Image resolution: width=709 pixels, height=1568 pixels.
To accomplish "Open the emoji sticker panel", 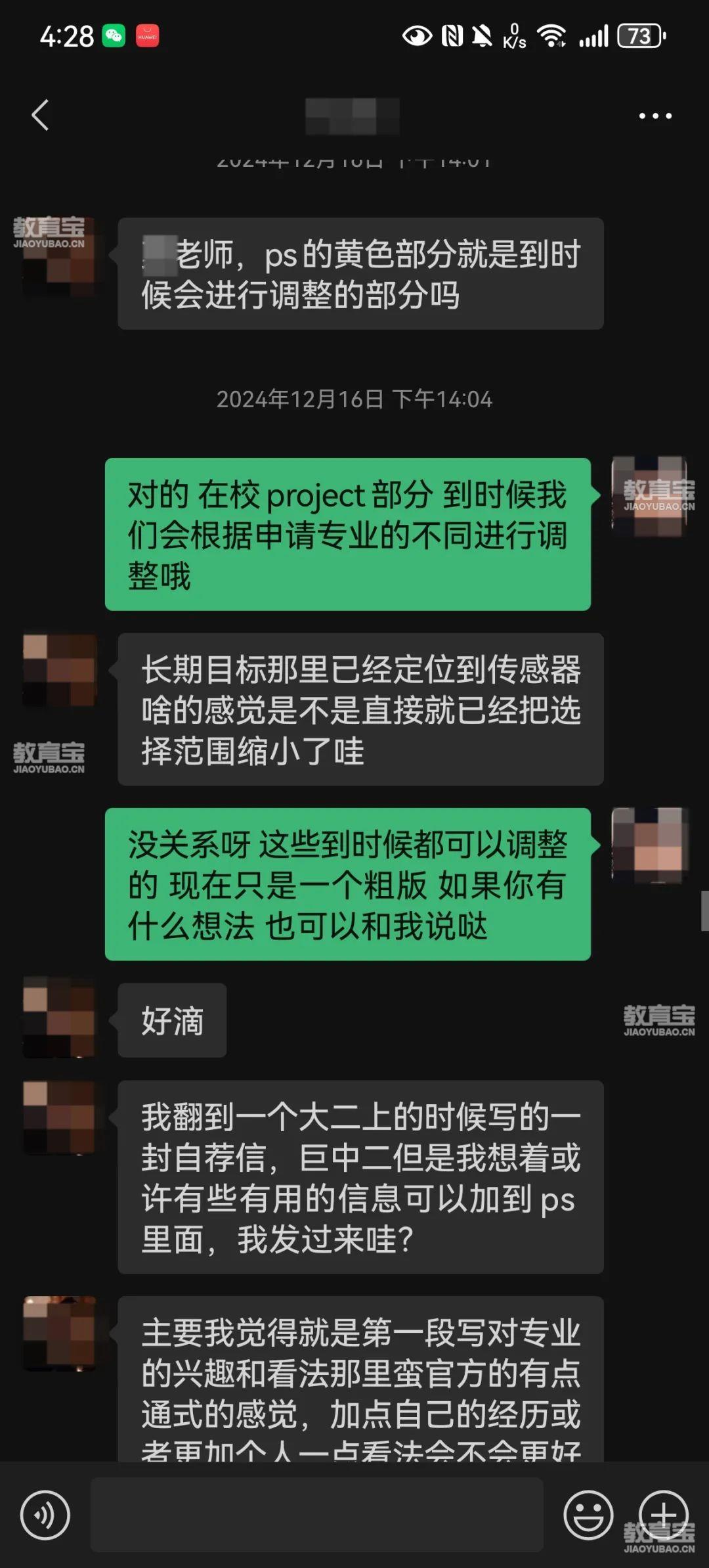I will click(588, 1515).
